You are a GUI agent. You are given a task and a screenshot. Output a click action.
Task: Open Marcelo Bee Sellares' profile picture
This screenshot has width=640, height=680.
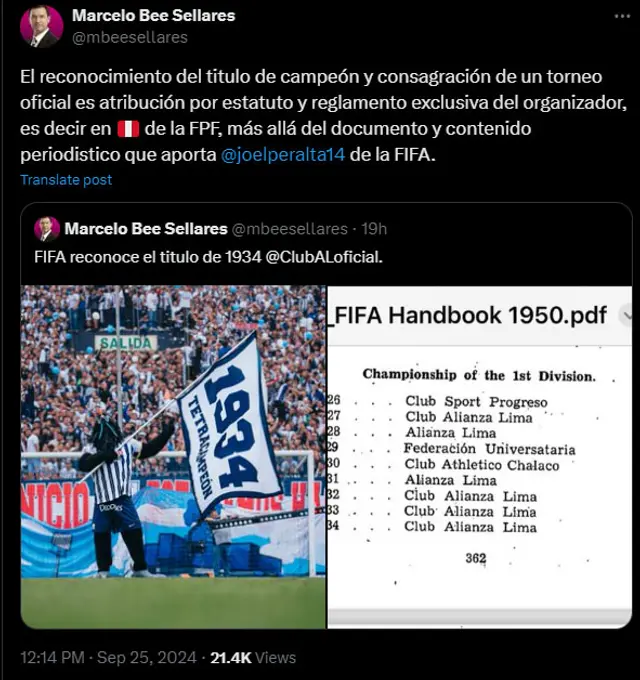(x=41, y=26)
